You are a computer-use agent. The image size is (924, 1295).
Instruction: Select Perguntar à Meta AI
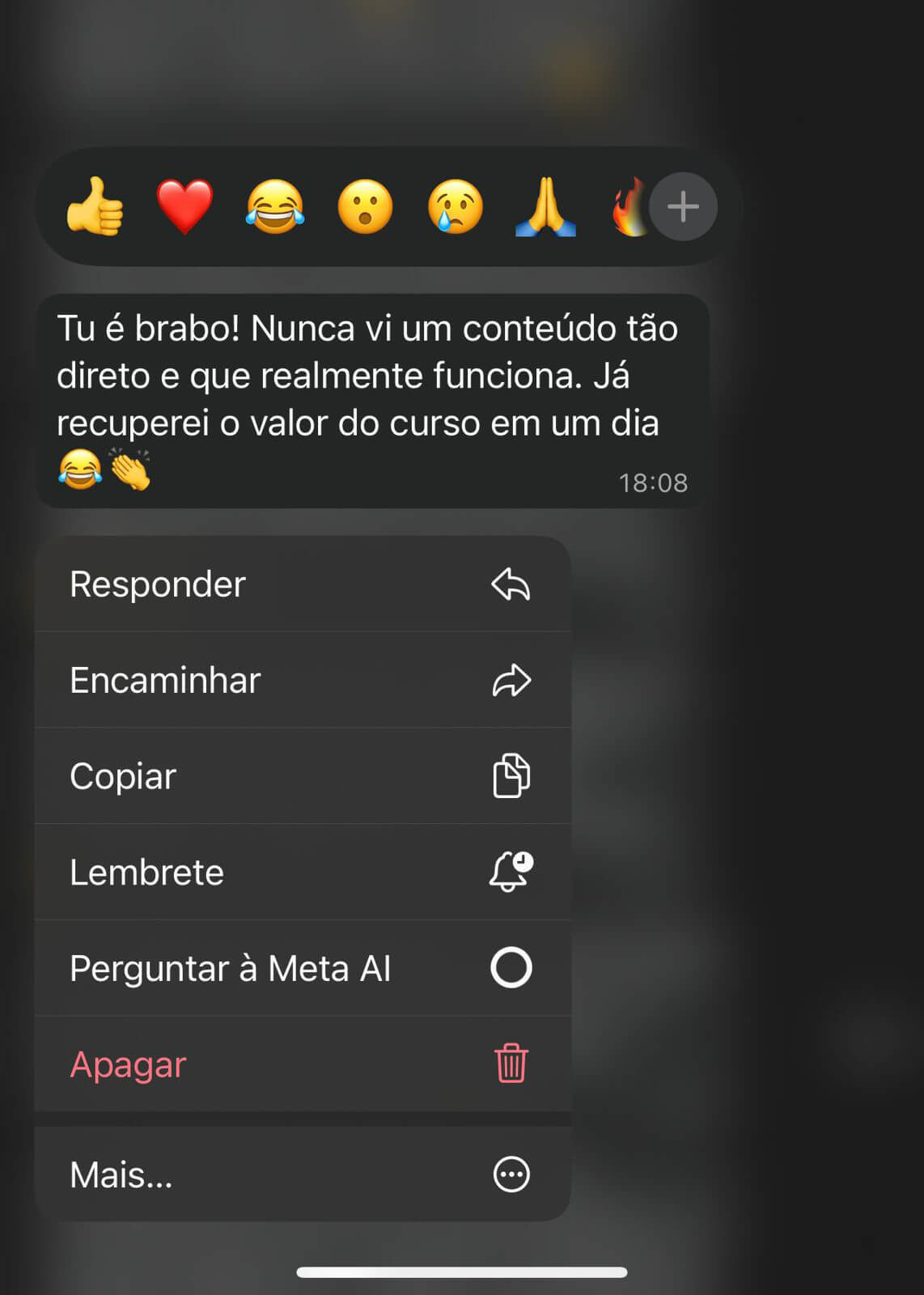[303, 968]
